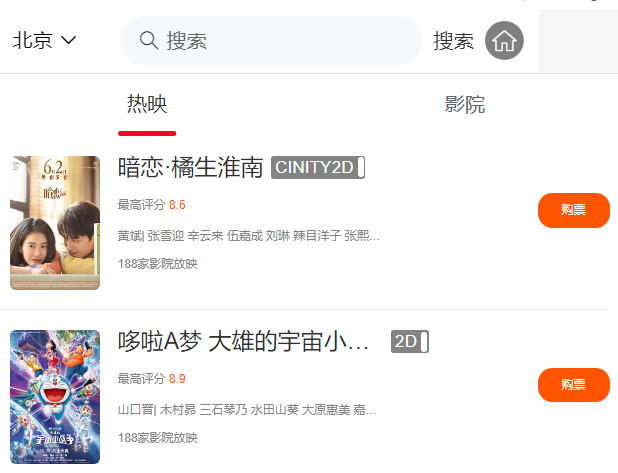618x473 pixels.
Task: Open the 暗恋·橘生淮南 movie poster
Action: [55, 223]
